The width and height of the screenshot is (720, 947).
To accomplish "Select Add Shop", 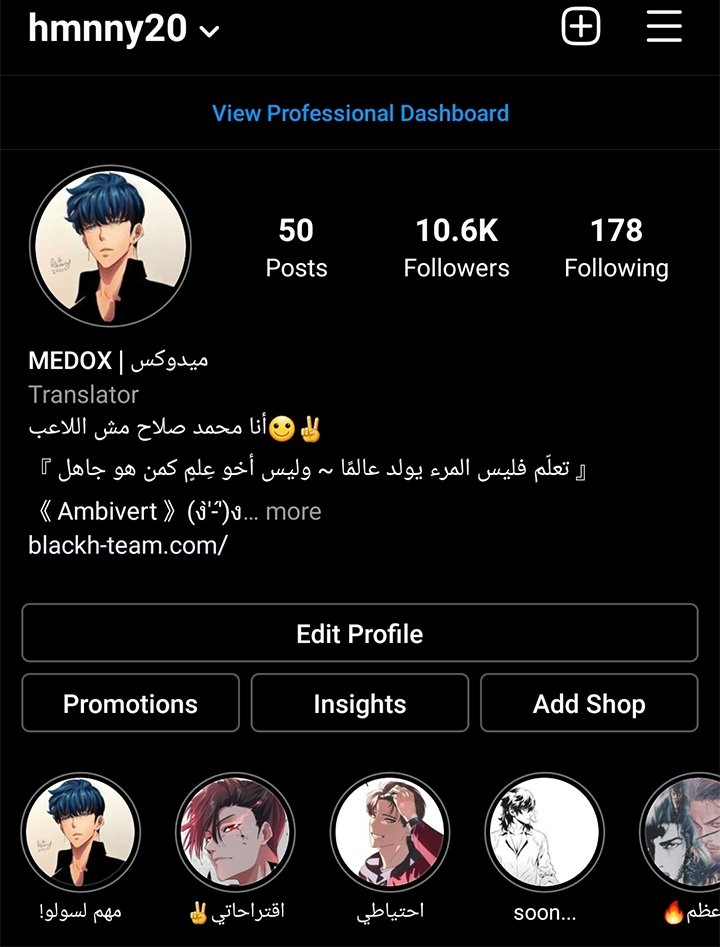I will tap(589, 703).
